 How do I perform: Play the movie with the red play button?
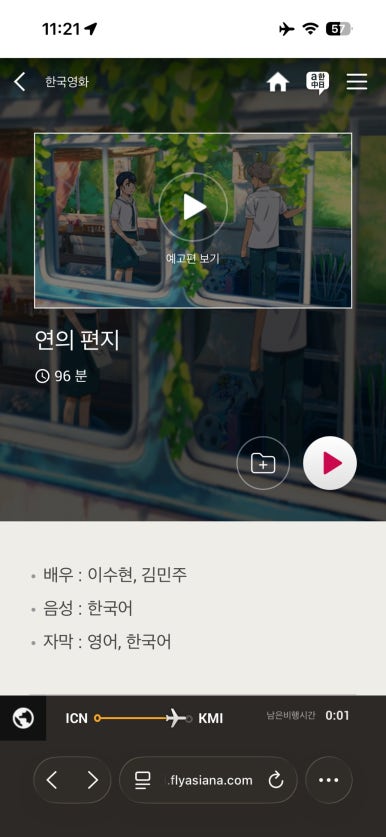(x=330, y=463)
